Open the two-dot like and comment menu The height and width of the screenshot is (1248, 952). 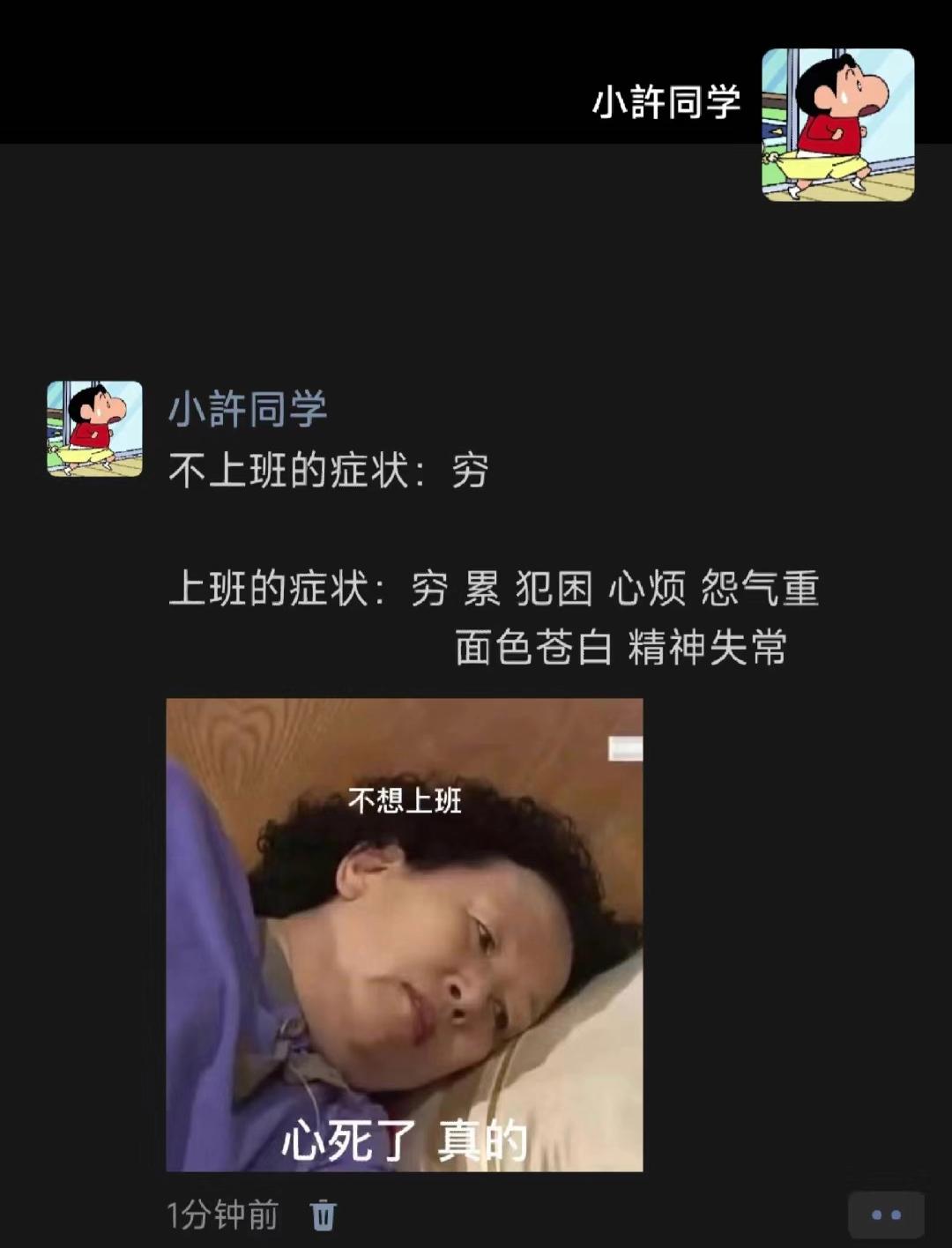pyautogui.click(x=885, y=1215)
